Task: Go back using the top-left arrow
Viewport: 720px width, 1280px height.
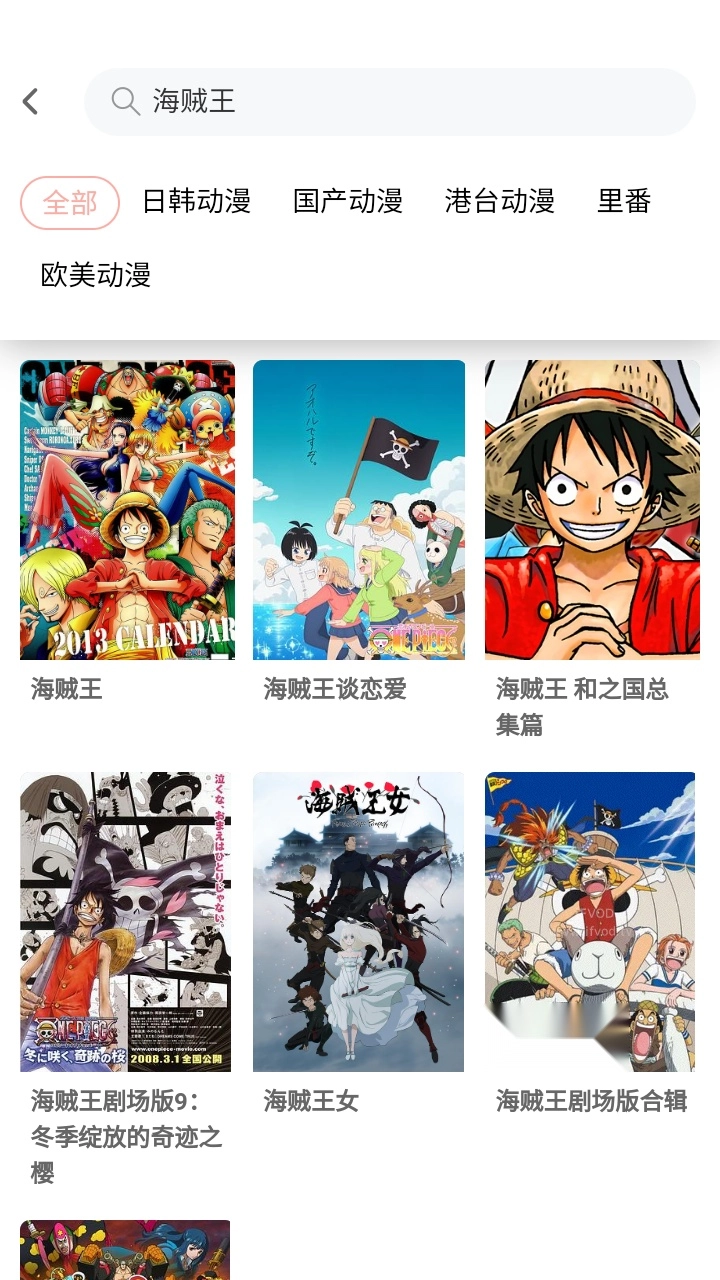Action: click(x=30, y=101)
